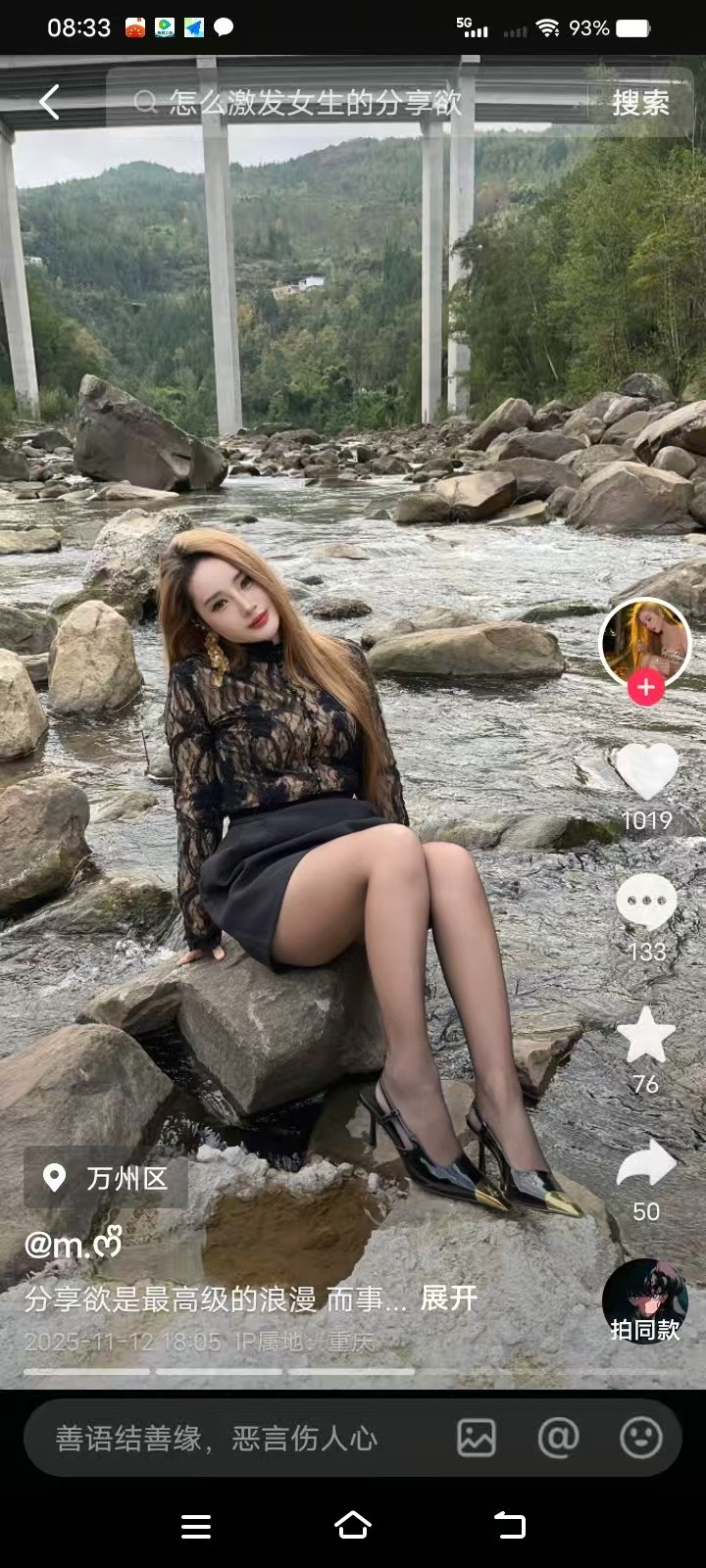The height and width of the screenshot is (1568, 706).
Task: Add this post to favorites star
Action: pyautogui.click(x=645, y=1037)
